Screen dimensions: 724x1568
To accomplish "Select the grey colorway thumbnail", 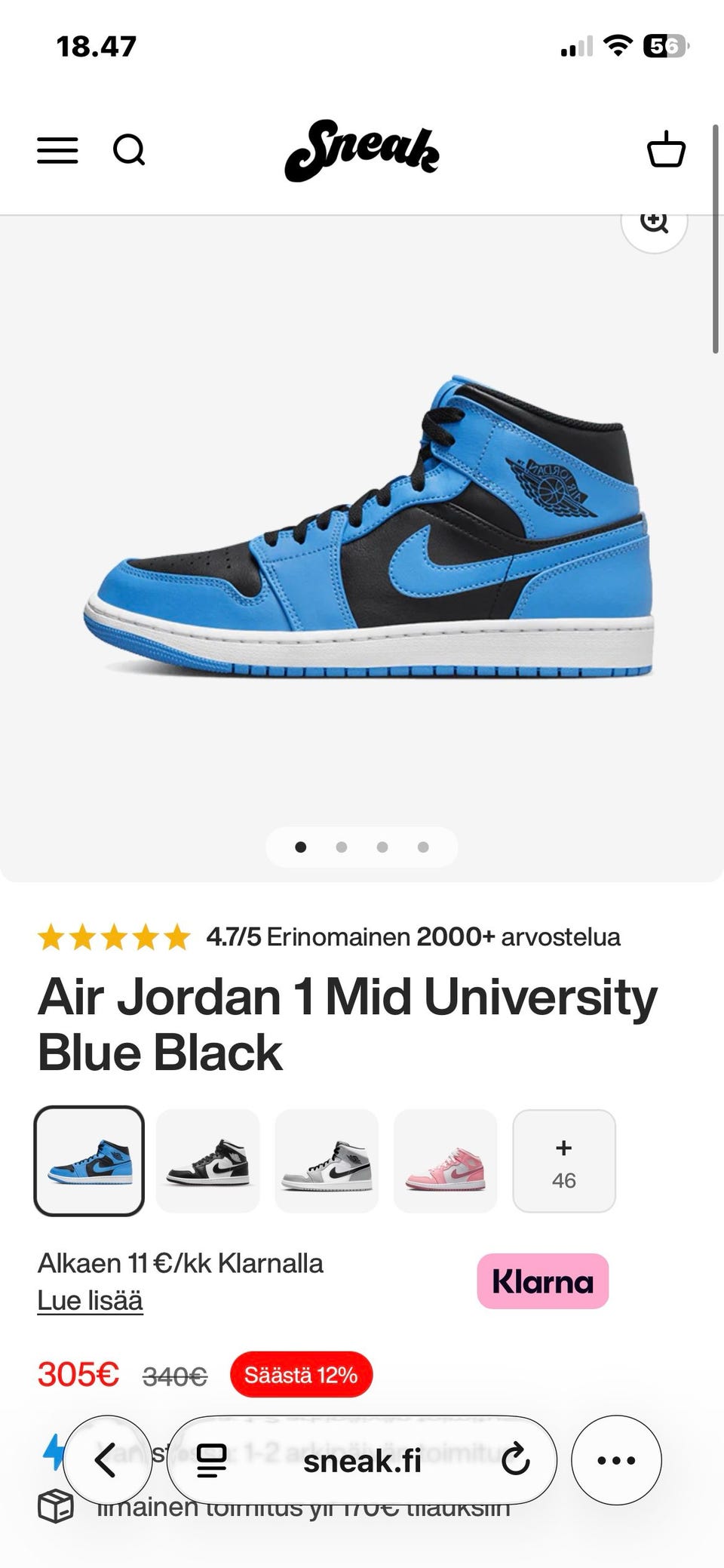I will click(327, 1161).
